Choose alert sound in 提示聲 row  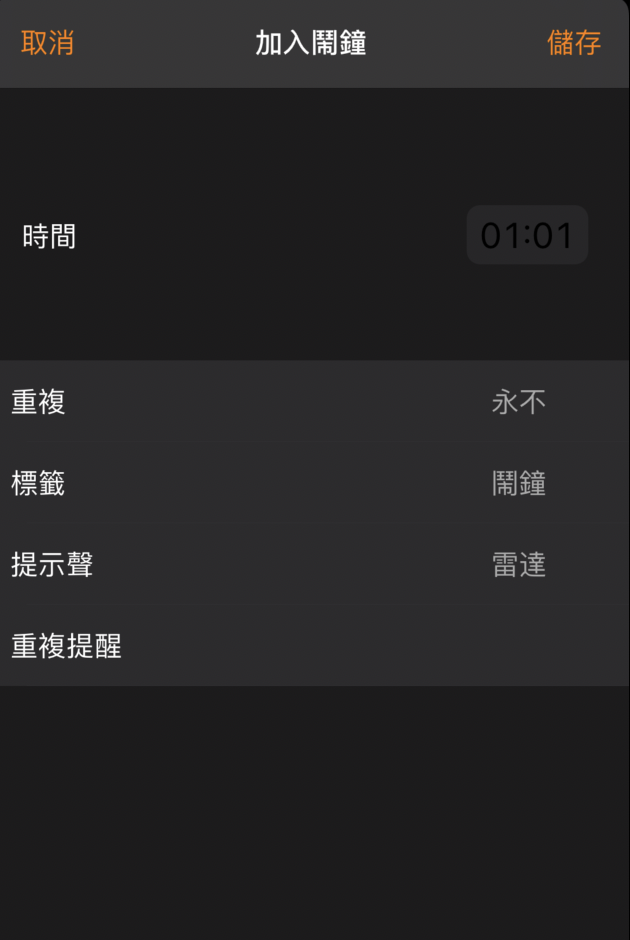click(315, 565)
